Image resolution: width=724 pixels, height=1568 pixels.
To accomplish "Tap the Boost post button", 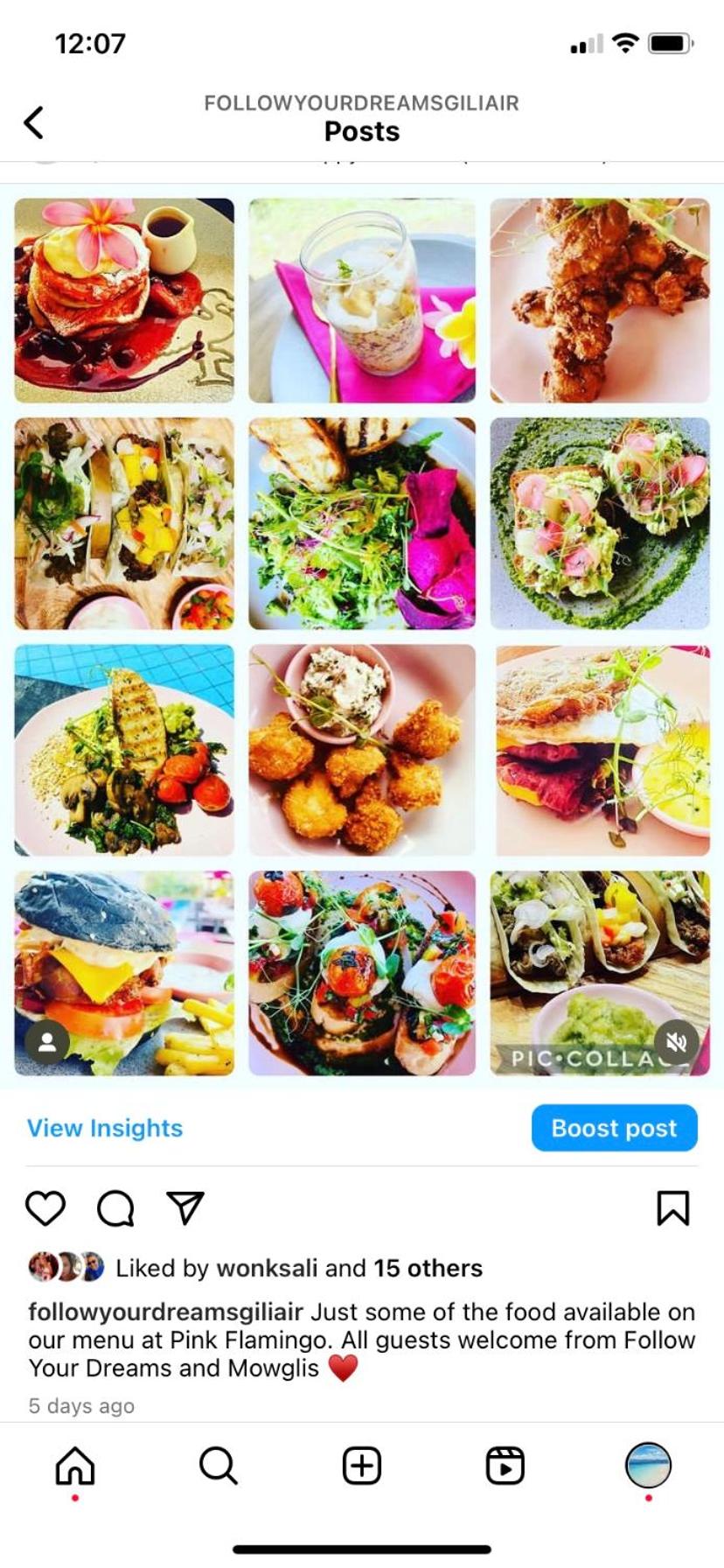I will point(614,1128).
